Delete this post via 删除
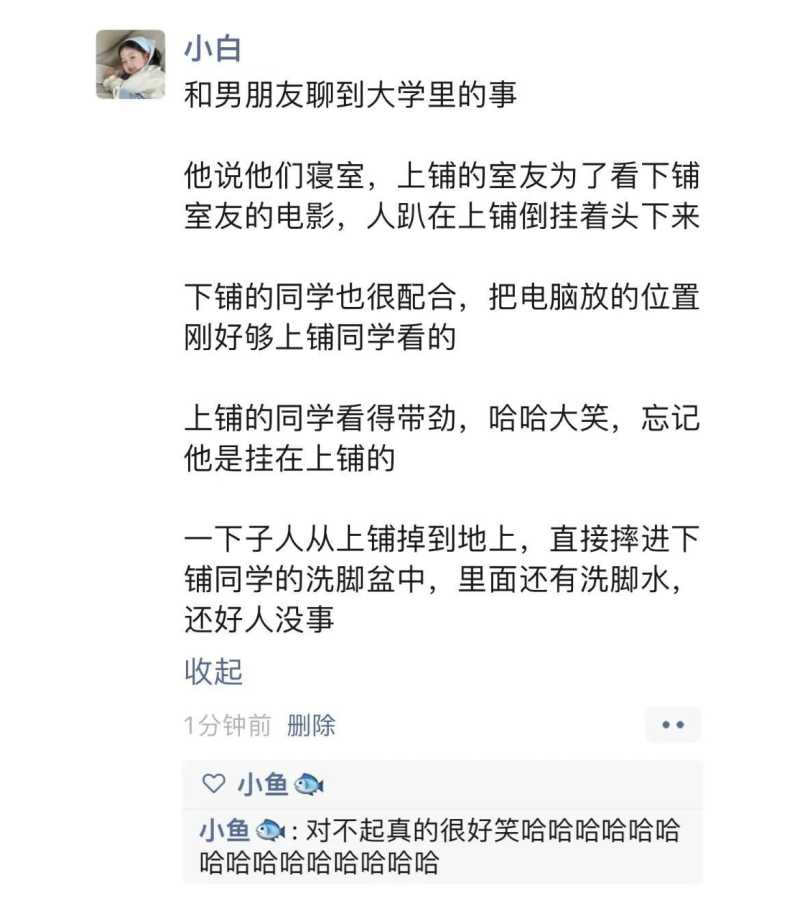This screenshot has height=897, width=800. 311,725
